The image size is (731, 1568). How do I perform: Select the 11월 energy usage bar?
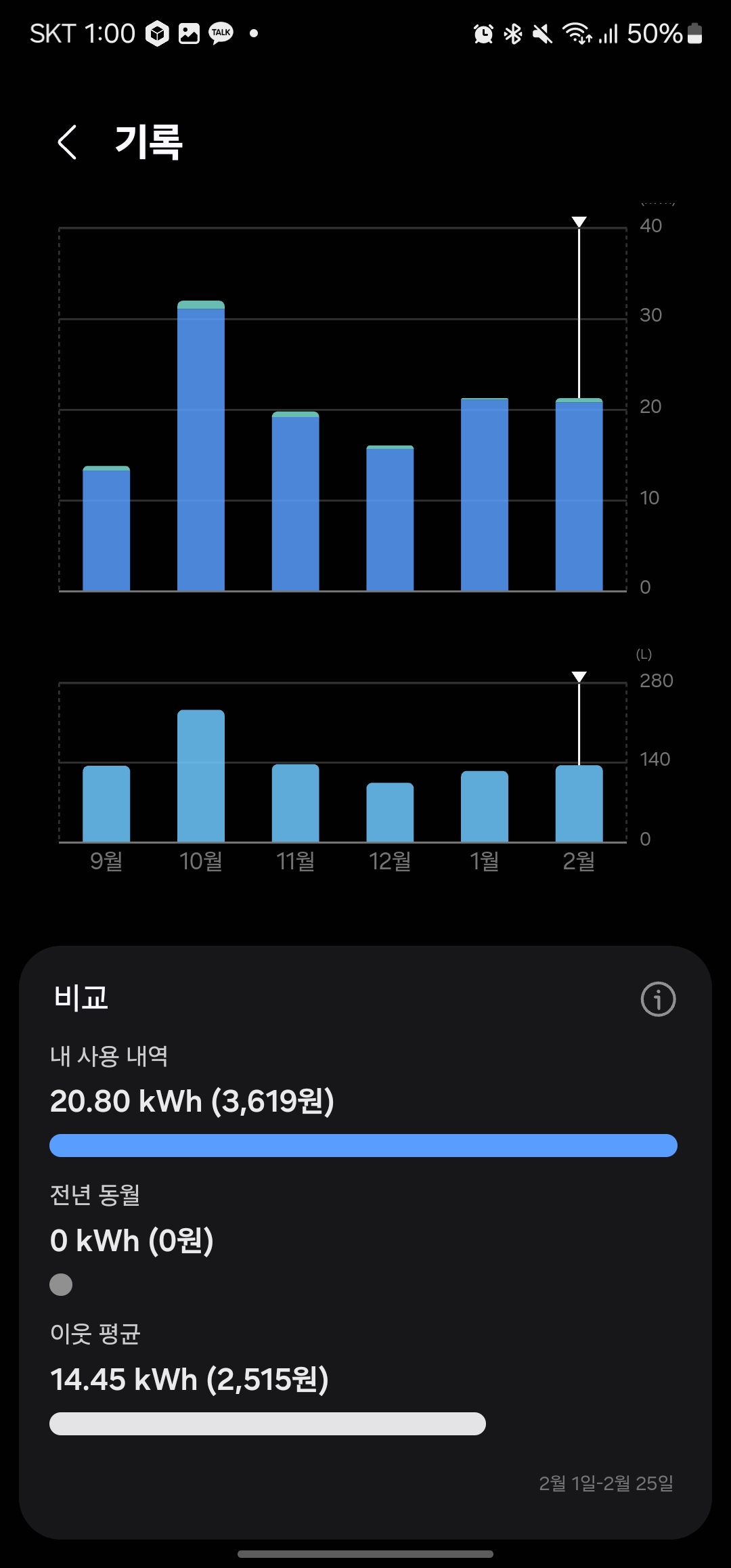point(296,502)
